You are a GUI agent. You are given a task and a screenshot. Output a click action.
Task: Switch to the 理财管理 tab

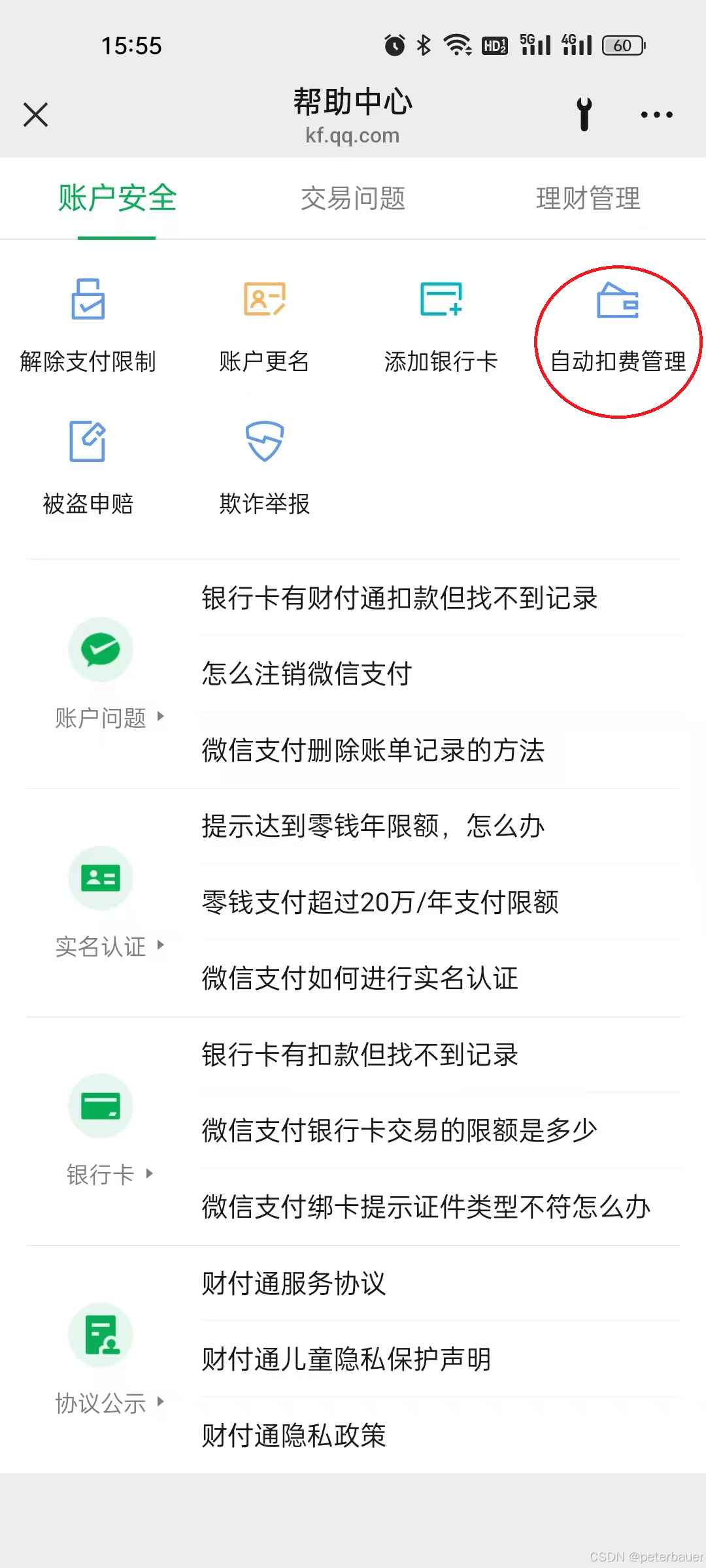588,198
